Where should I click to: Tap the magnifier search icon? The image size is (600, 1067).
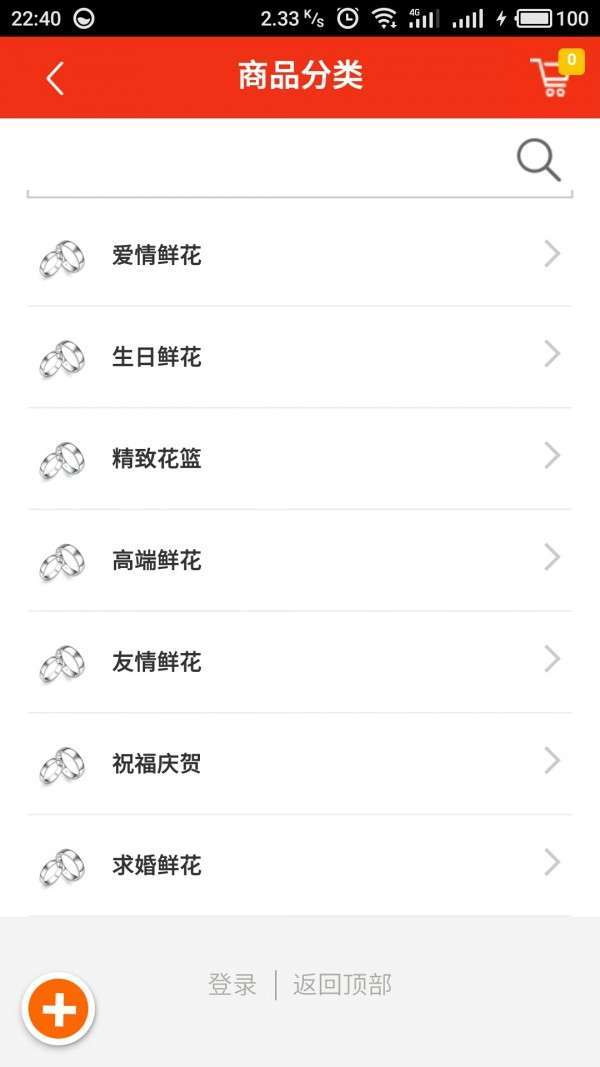(x=538, y=160)
